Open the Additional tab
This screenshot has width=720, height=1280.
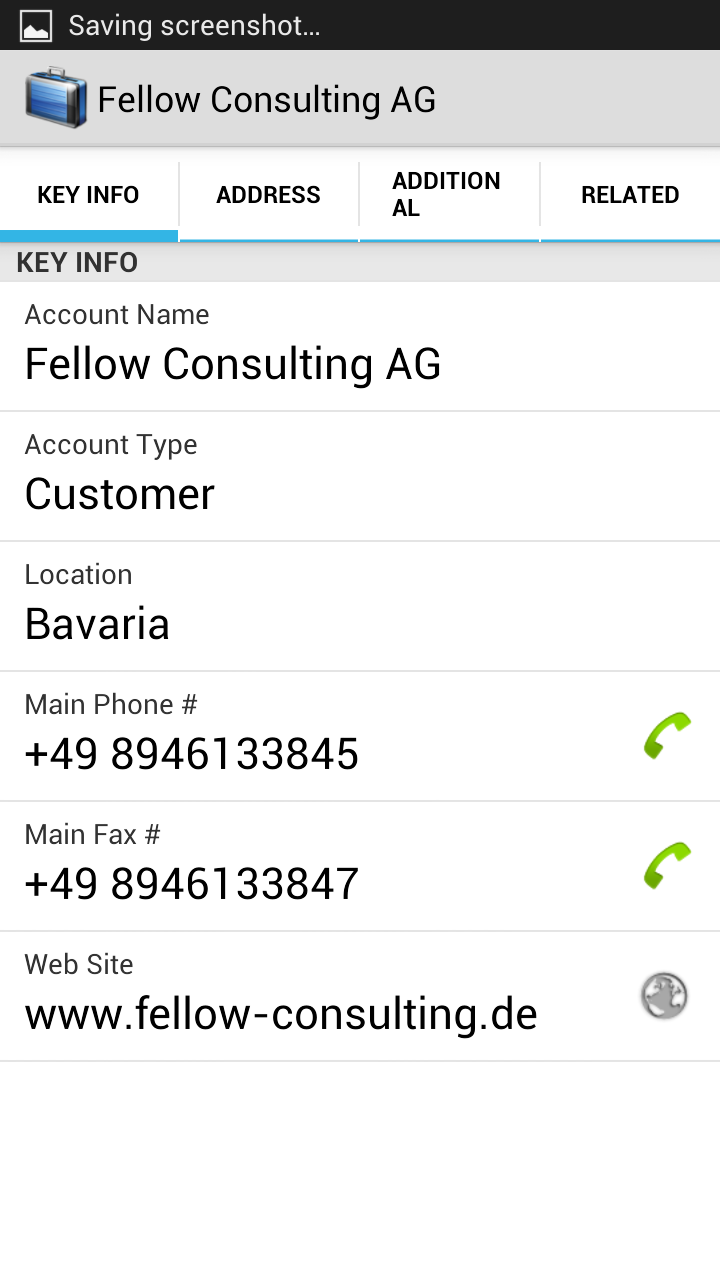[x=447, y=195]
